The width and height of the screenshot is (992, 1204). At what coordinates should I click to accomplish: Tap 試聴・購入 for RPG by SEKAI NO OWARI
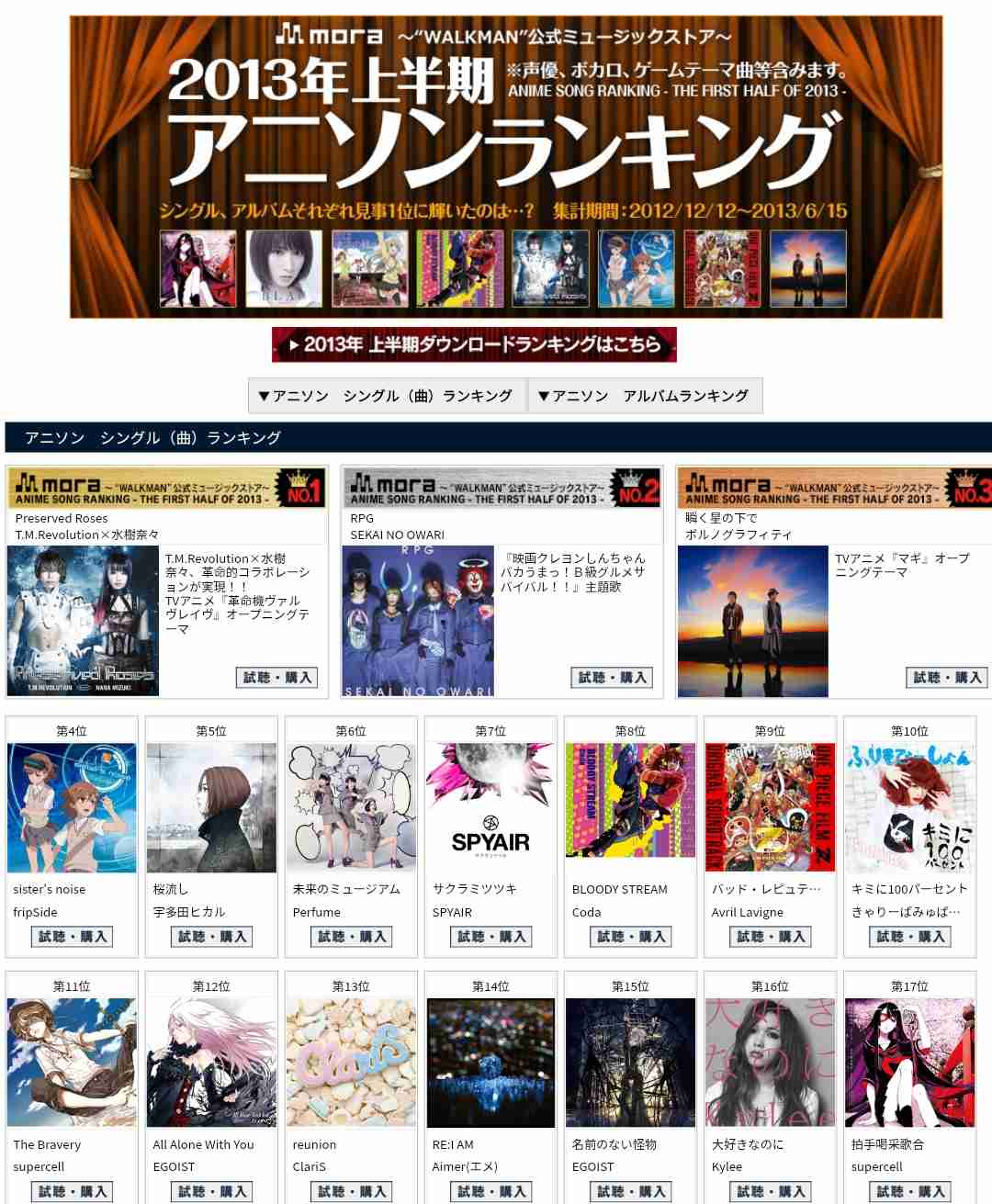(612, 678)
